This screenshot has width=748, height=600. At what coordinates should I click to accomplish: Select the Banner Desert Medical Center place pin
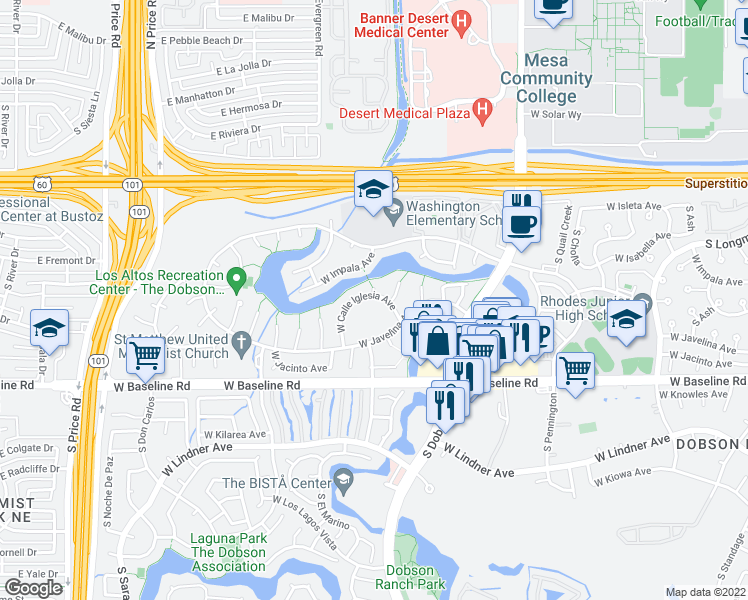point(461,20)
